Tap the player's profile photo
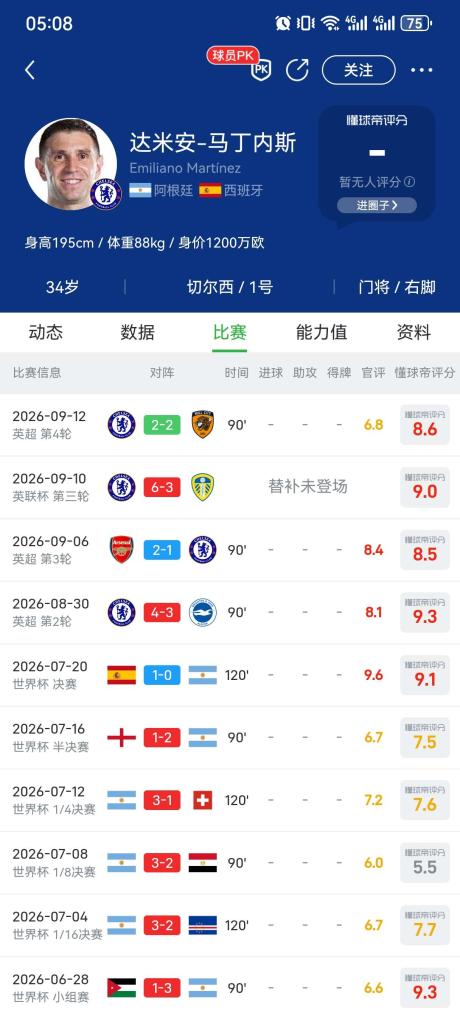The height and width of the screenshot is (1016, 460). pos(71,163)
